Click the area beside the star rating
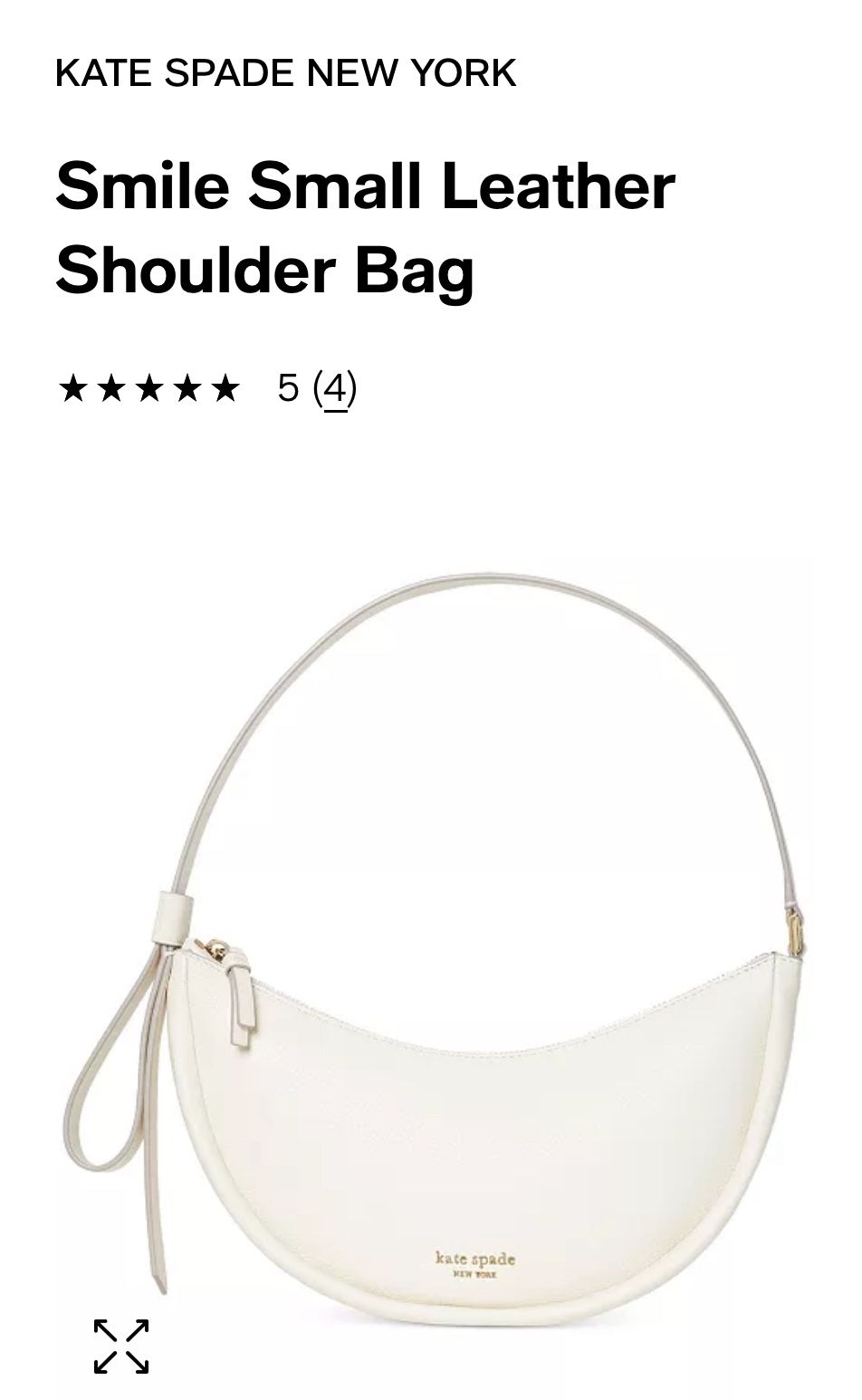 288,390
